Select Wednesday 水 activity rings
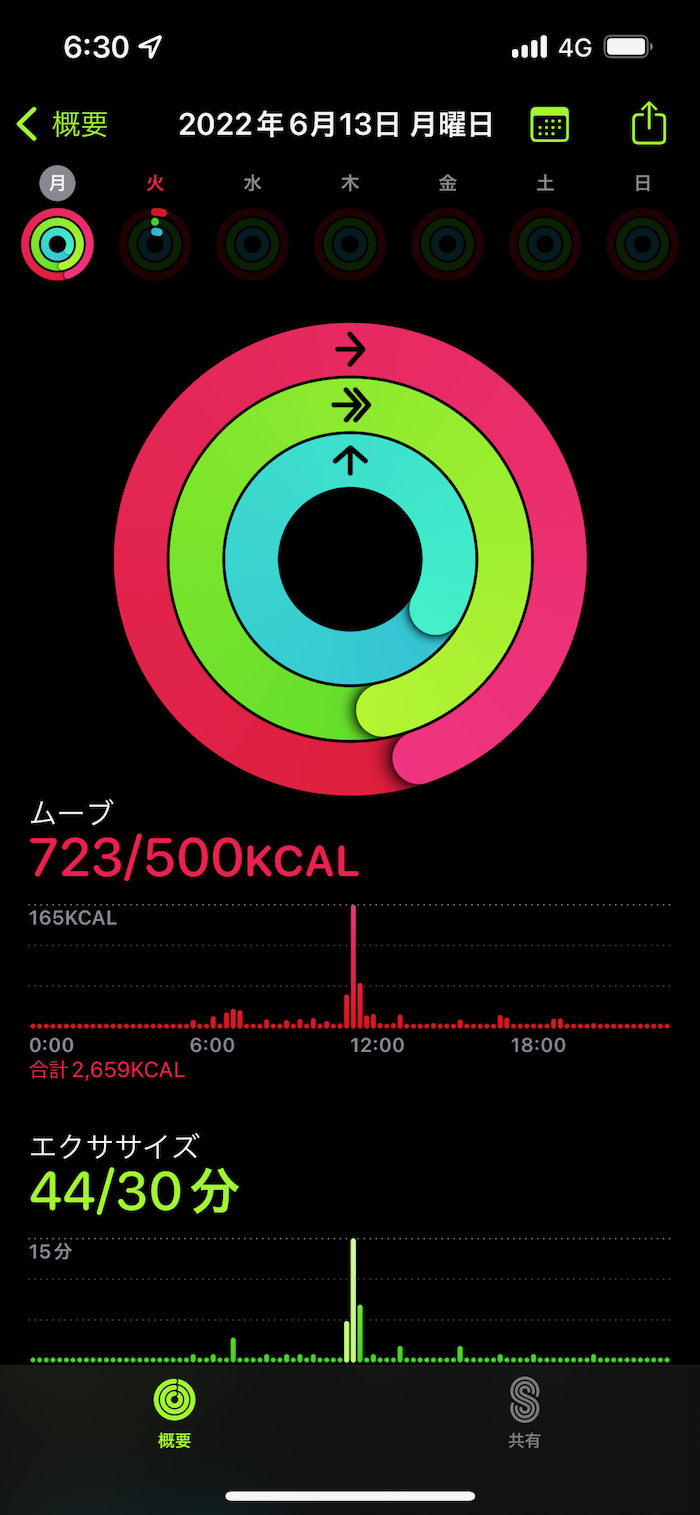Screen dimensions: 700x1515 [252, 244]
